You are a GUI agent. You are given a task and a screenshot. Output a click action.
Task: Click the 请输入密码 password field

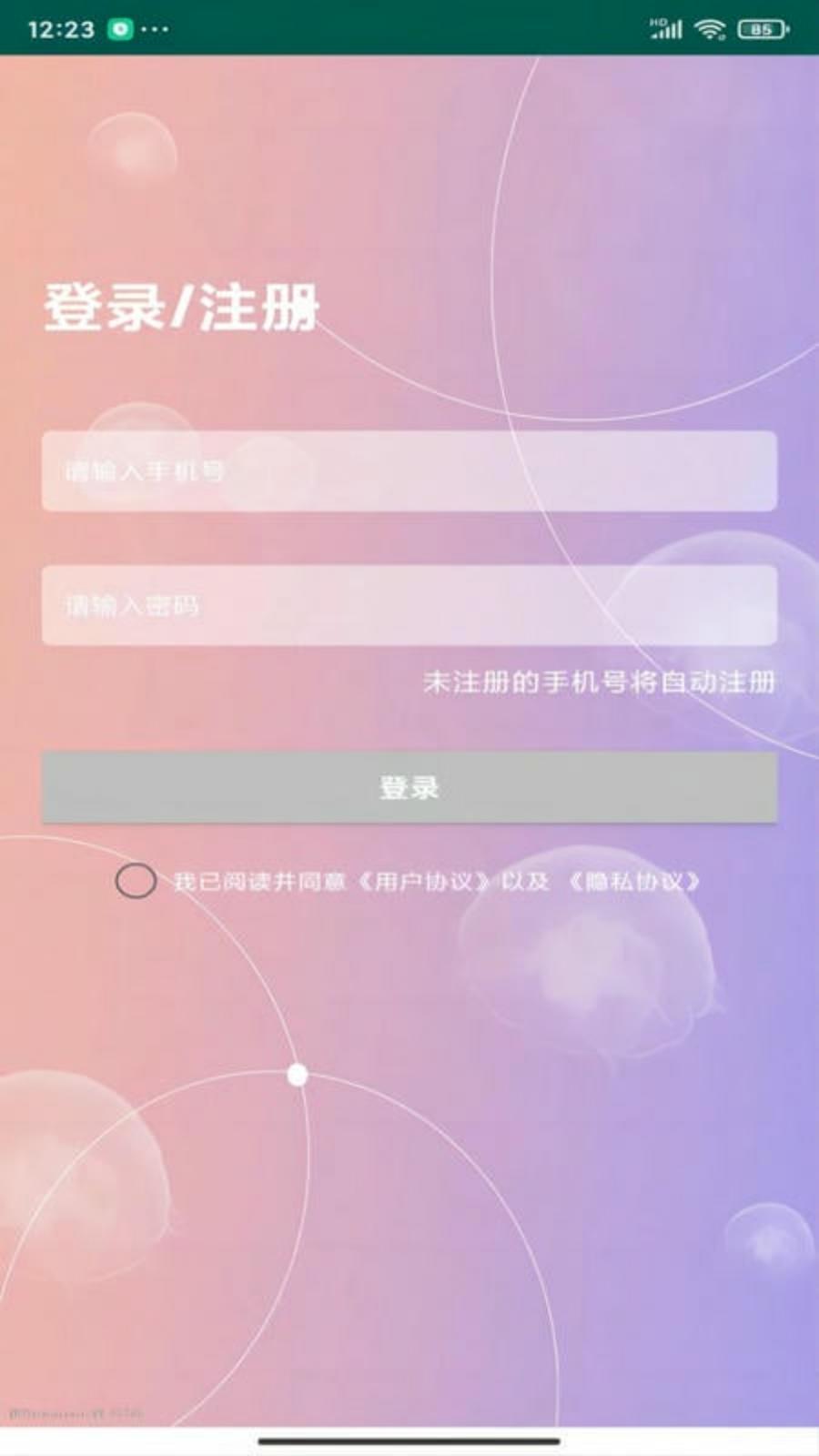tap(409, 605)
